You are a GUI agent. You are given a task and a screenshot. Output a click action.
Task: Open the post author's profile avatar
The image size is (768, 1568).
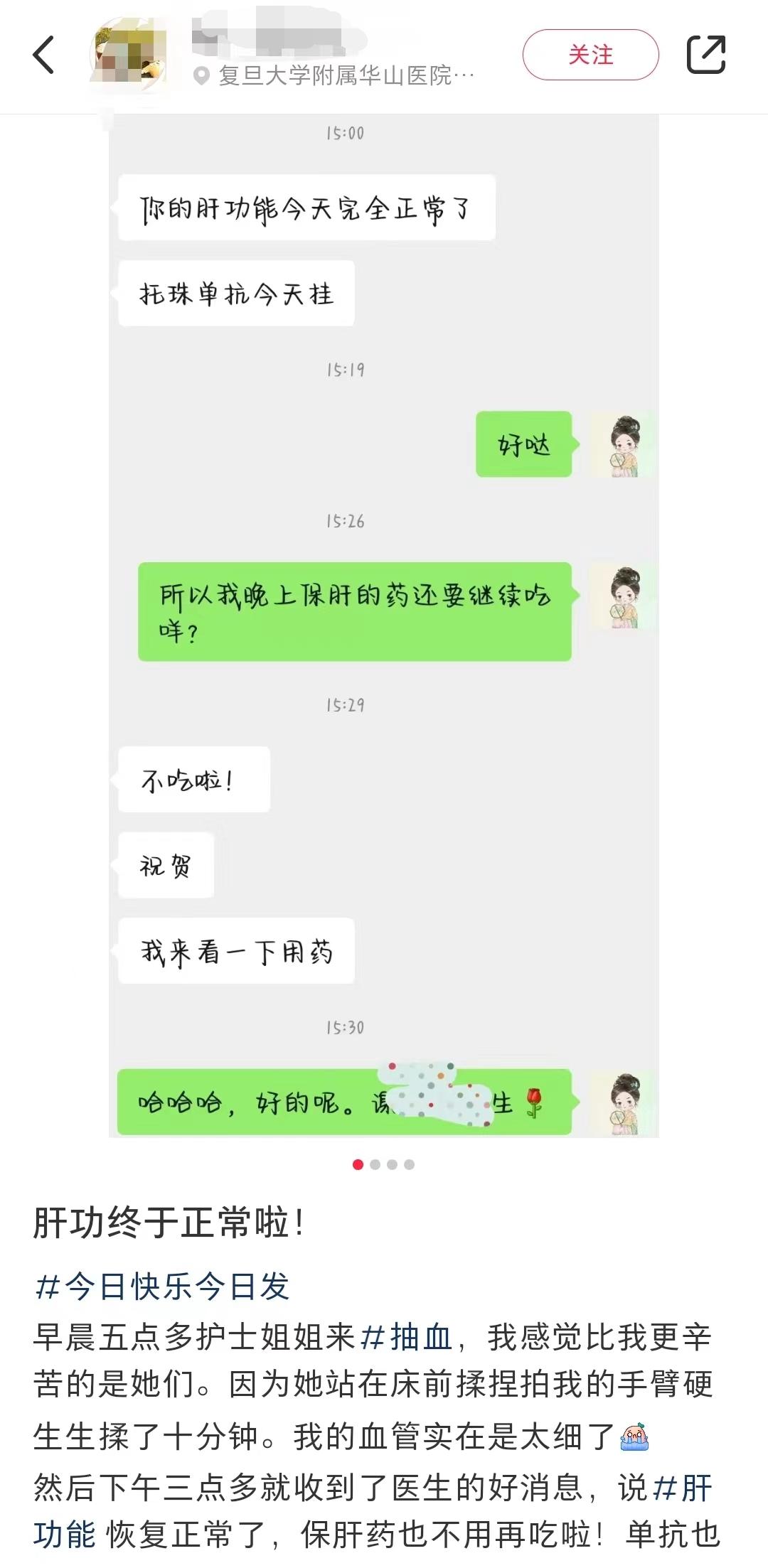[x=129, y=57]
